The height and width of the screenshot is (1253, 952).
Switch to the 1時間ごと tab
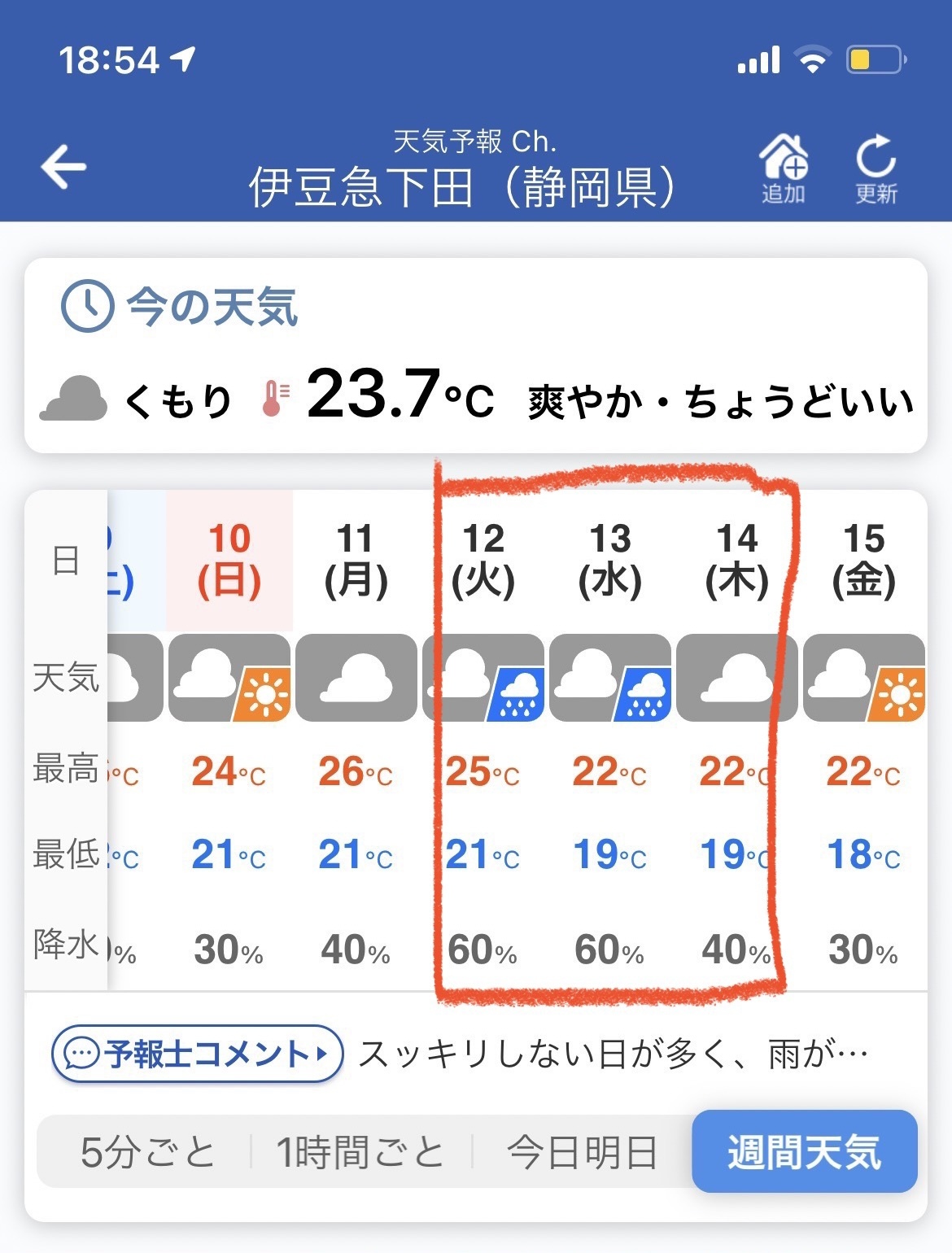[x=360, y=1152]
